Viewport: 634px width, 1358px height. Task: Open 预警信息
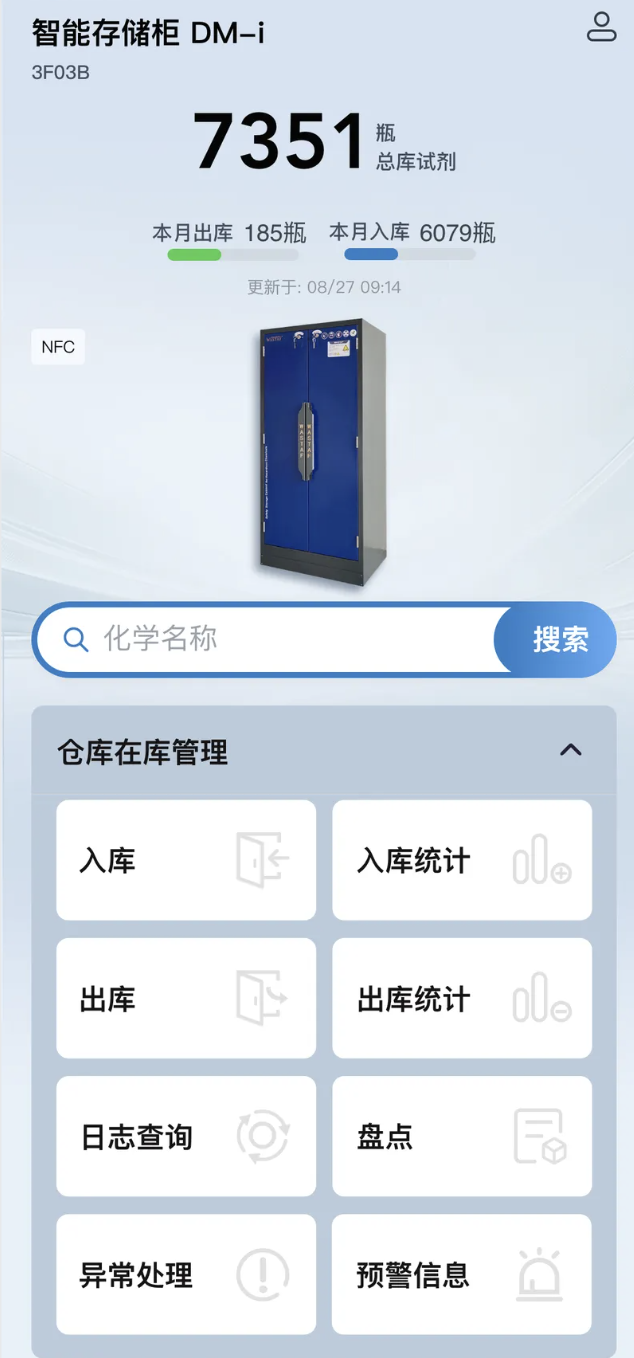click(462, 1274)
